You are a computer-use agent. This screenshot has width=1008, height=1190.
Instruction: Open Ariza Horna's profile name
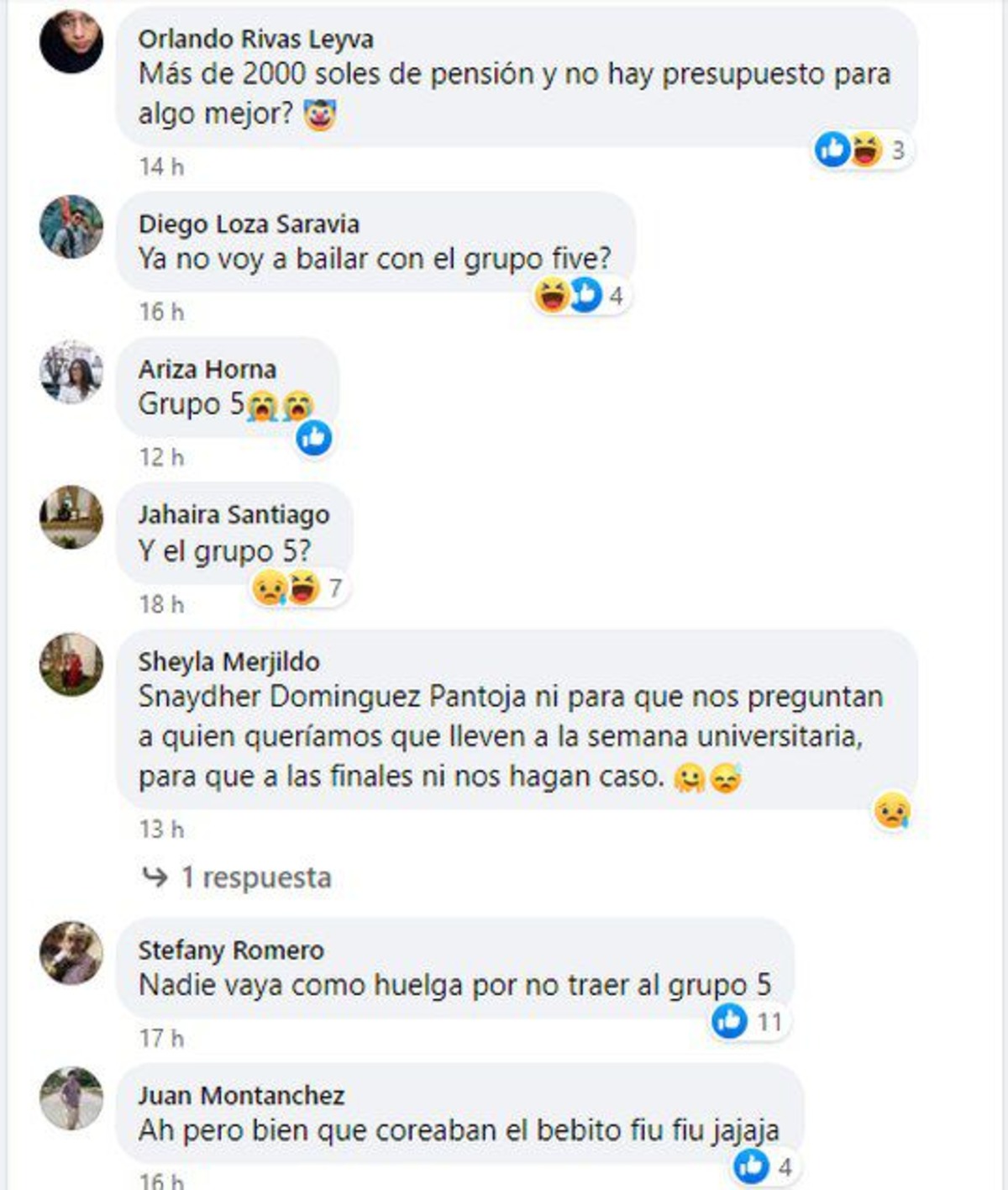point(207,369)
